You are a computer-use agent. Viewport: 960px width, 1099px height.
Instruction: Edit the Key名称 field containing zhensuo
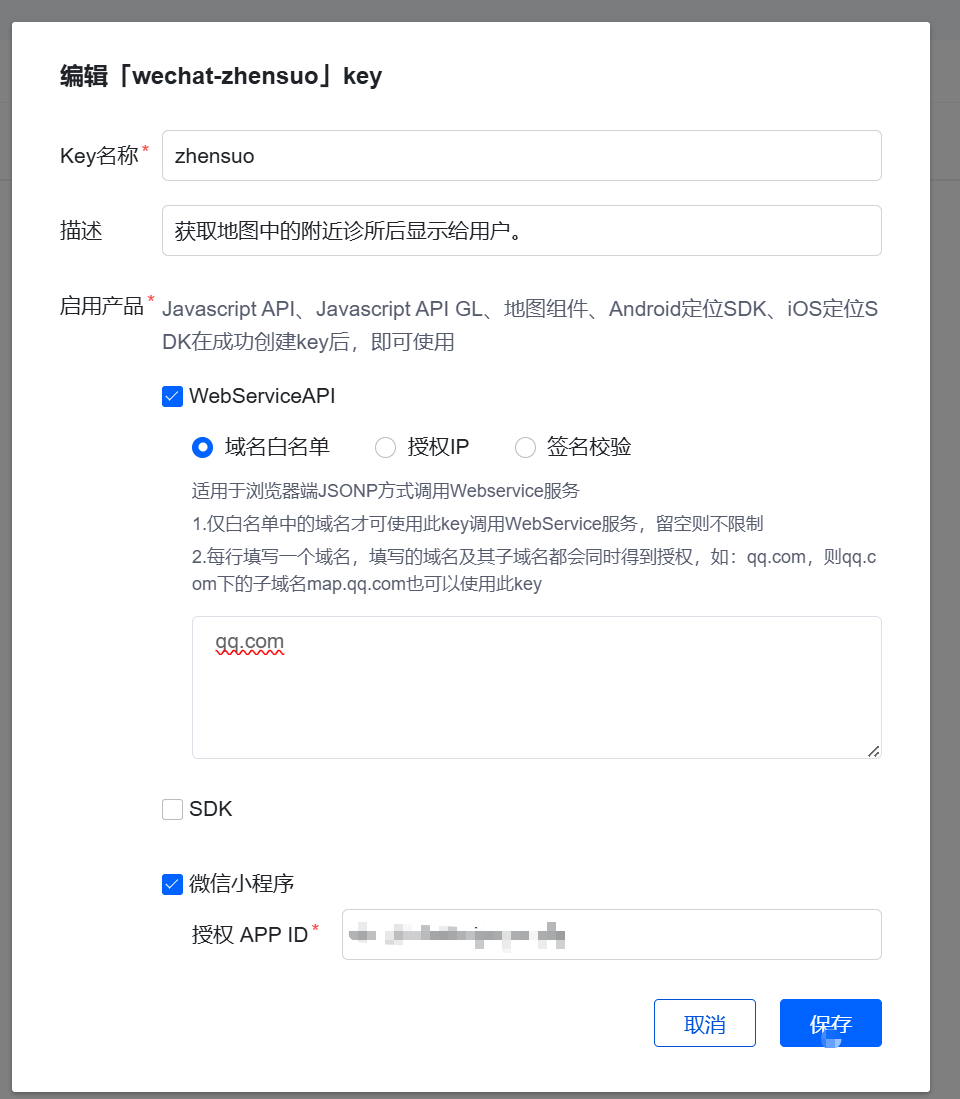(521, 156)
